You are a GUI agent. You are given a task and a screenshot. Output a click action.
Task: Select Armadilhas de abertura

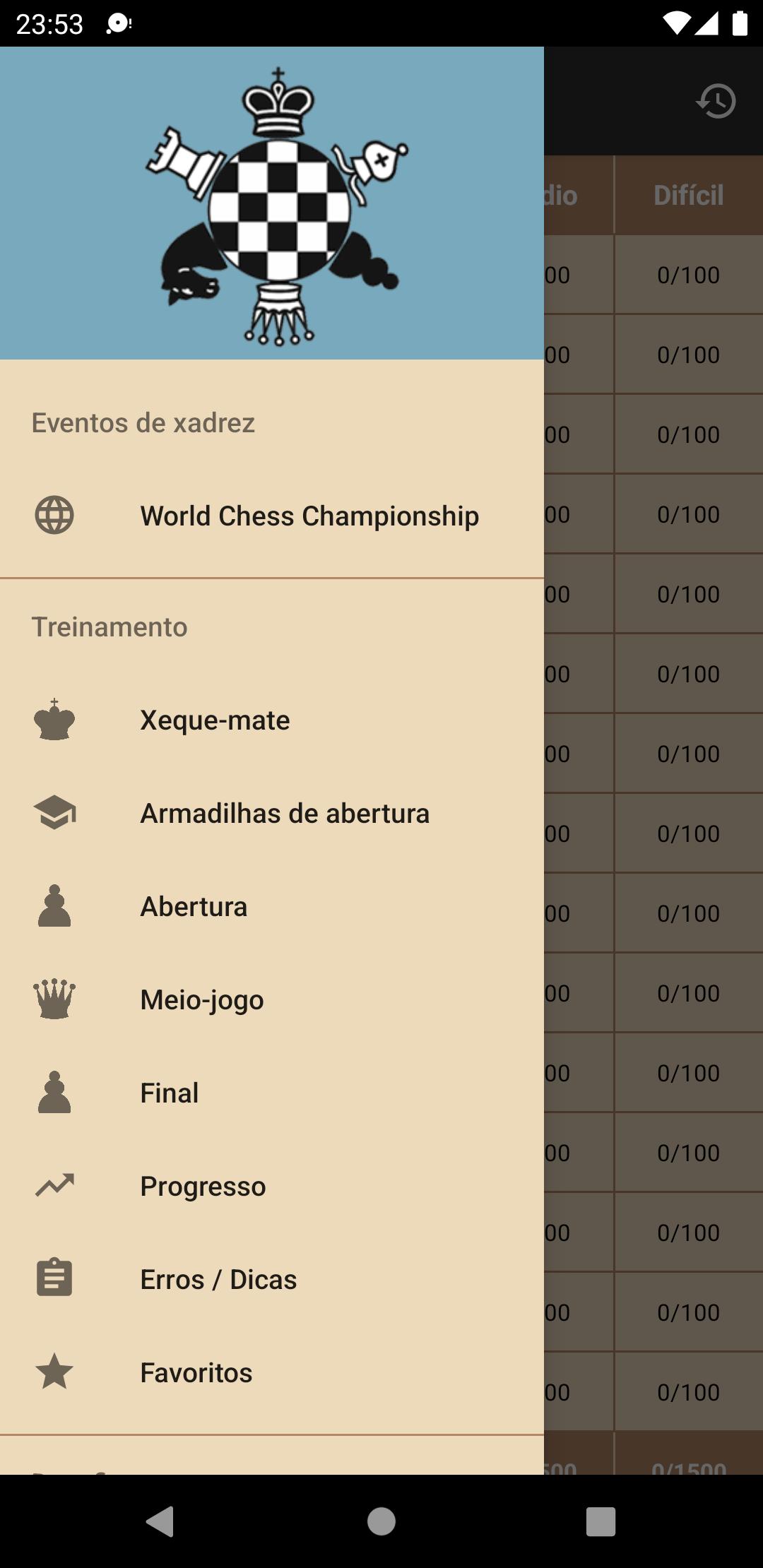click(272, 814)
